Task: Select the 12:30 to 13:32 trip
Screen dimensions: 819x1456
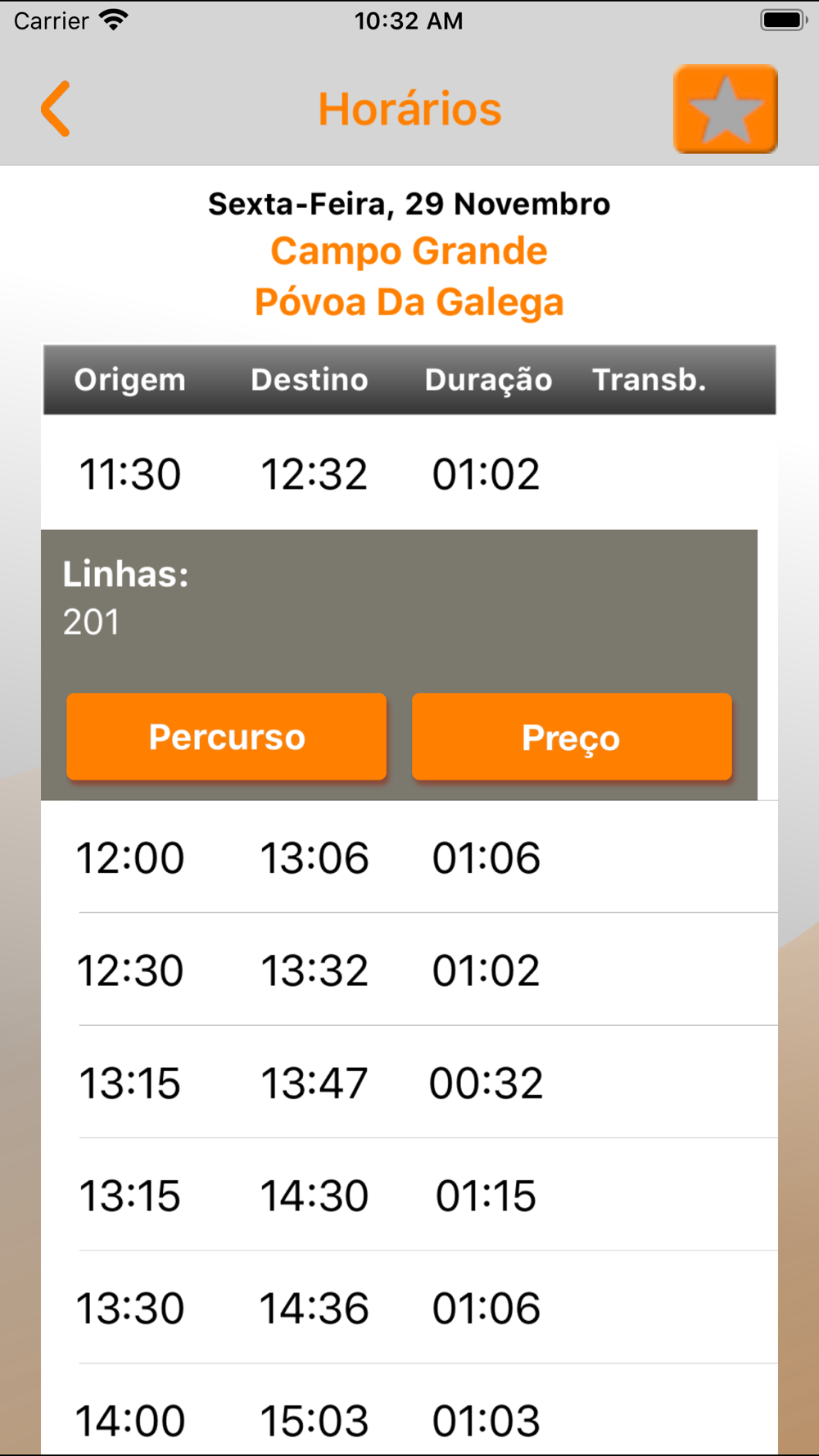Action: tap(409, 970)
